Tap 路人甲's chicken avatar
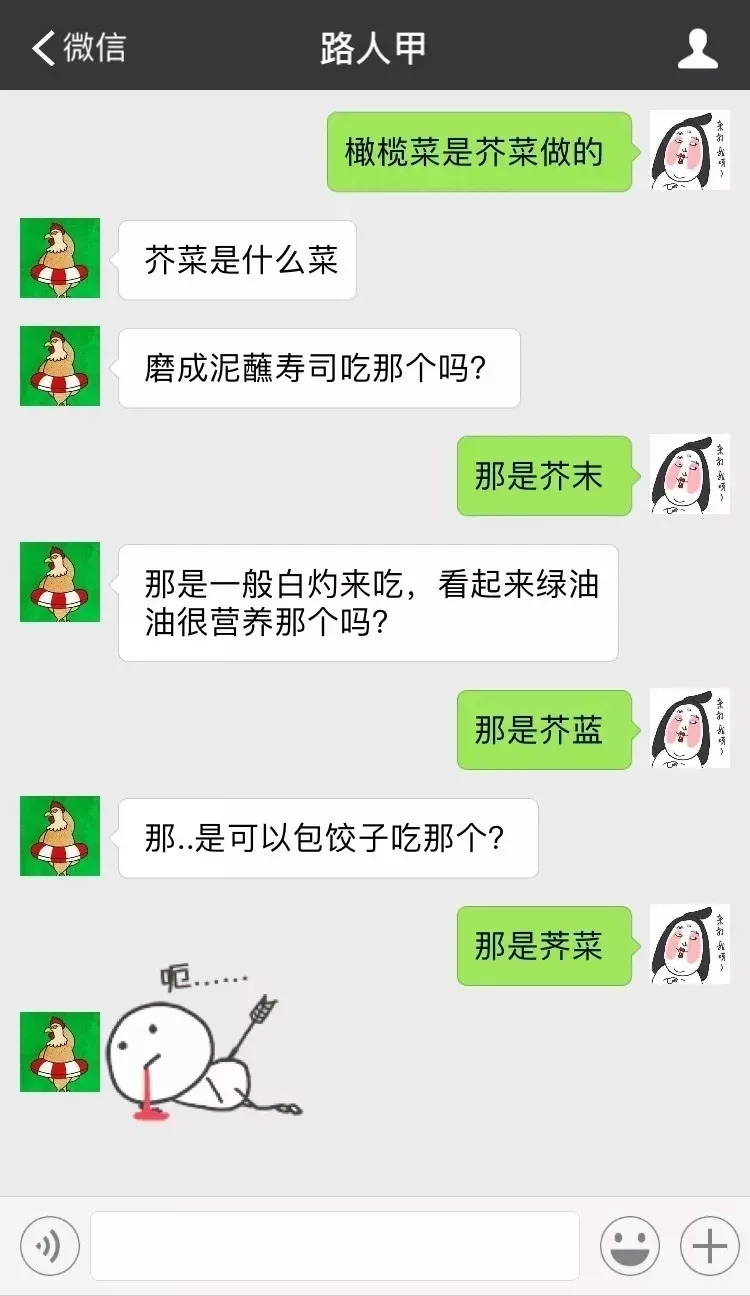750x1296 pixels. [59, 258]
